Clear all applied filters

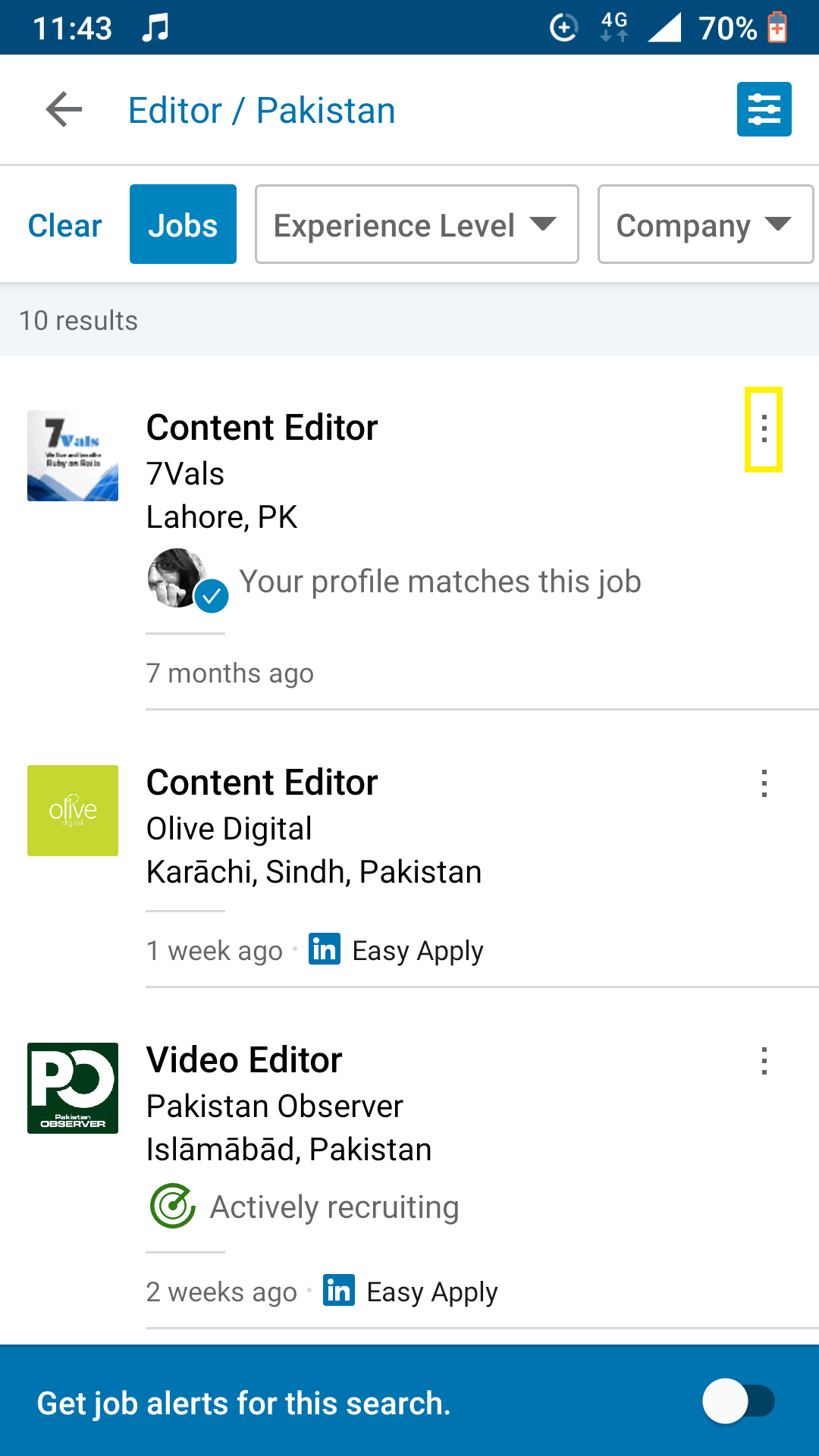pyautogui.click(x=64, y=225)
